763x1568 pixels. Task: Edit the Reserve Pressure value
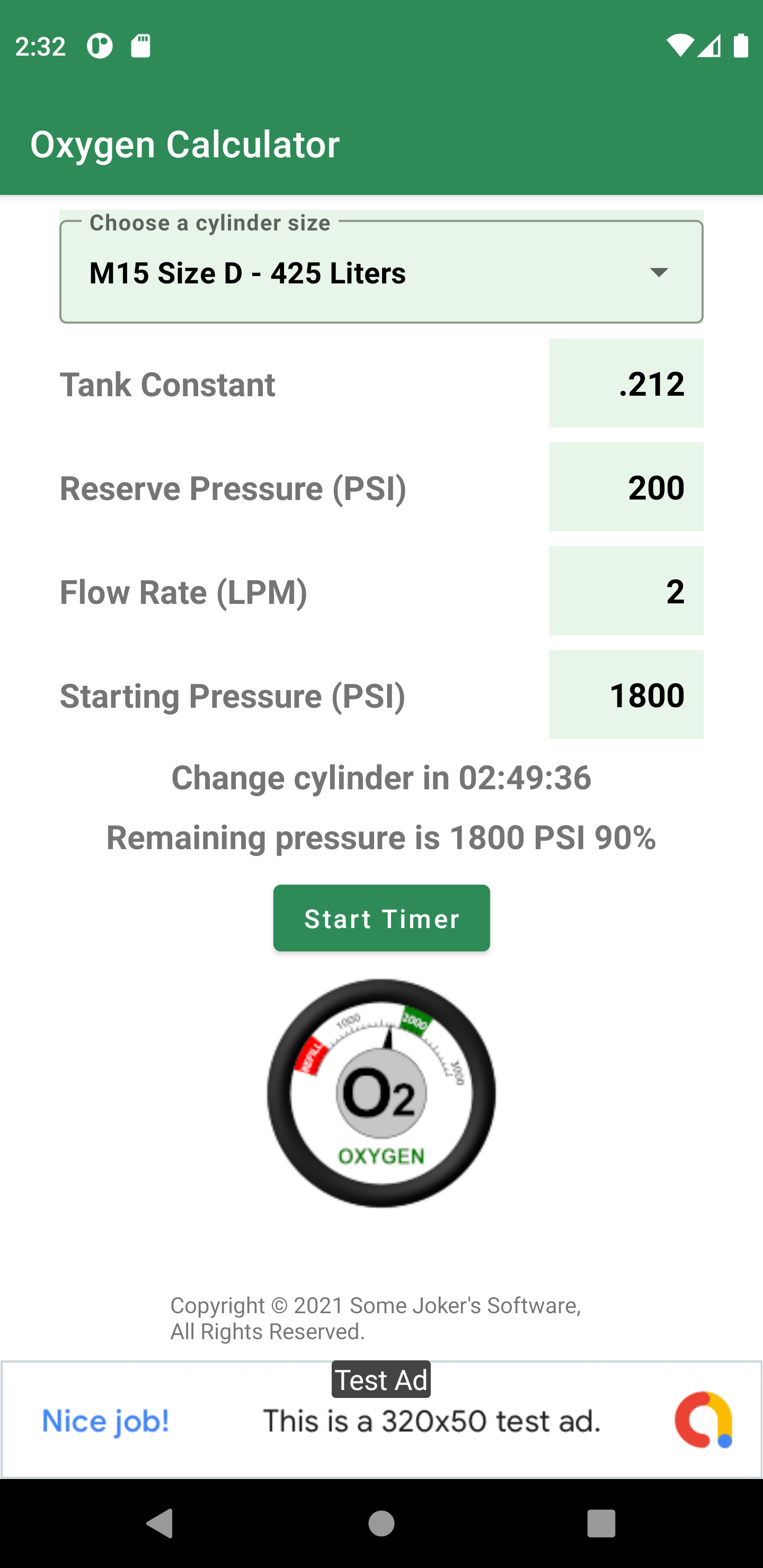pos(625,487)
